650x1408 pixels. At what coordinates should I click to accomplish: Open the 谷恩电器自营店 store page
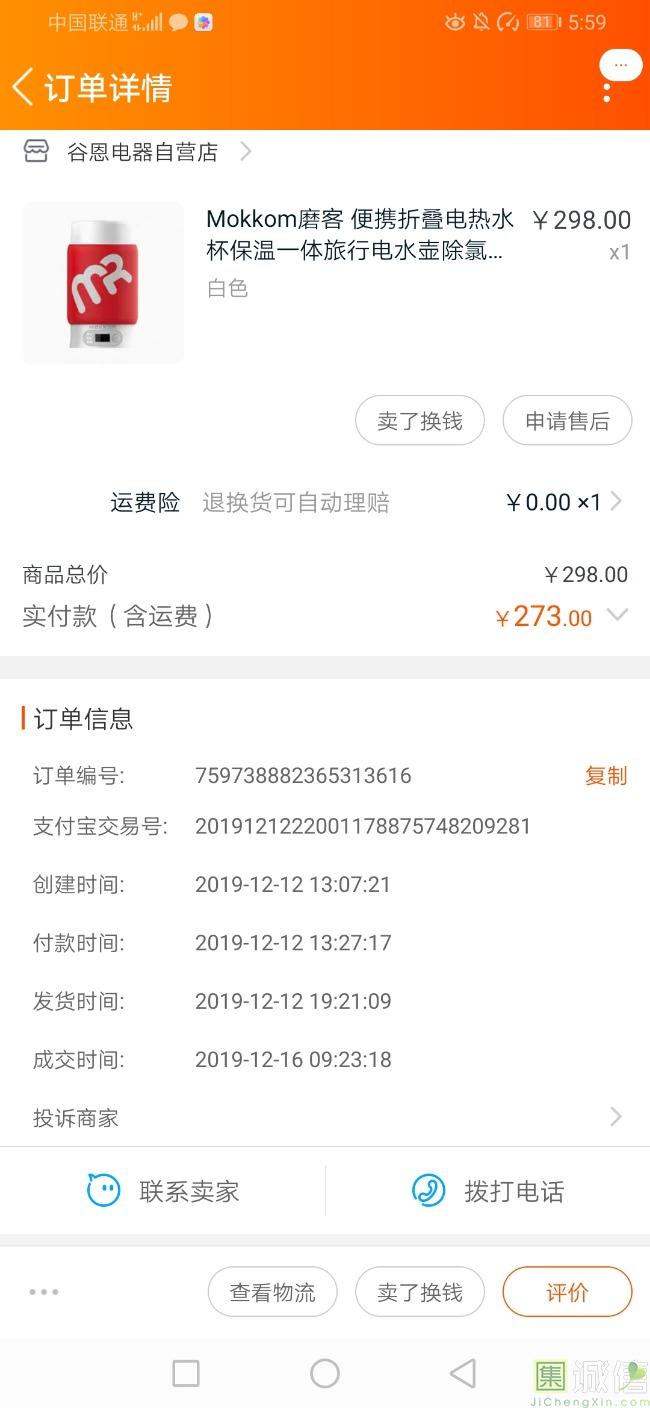(x=138, y=152)
